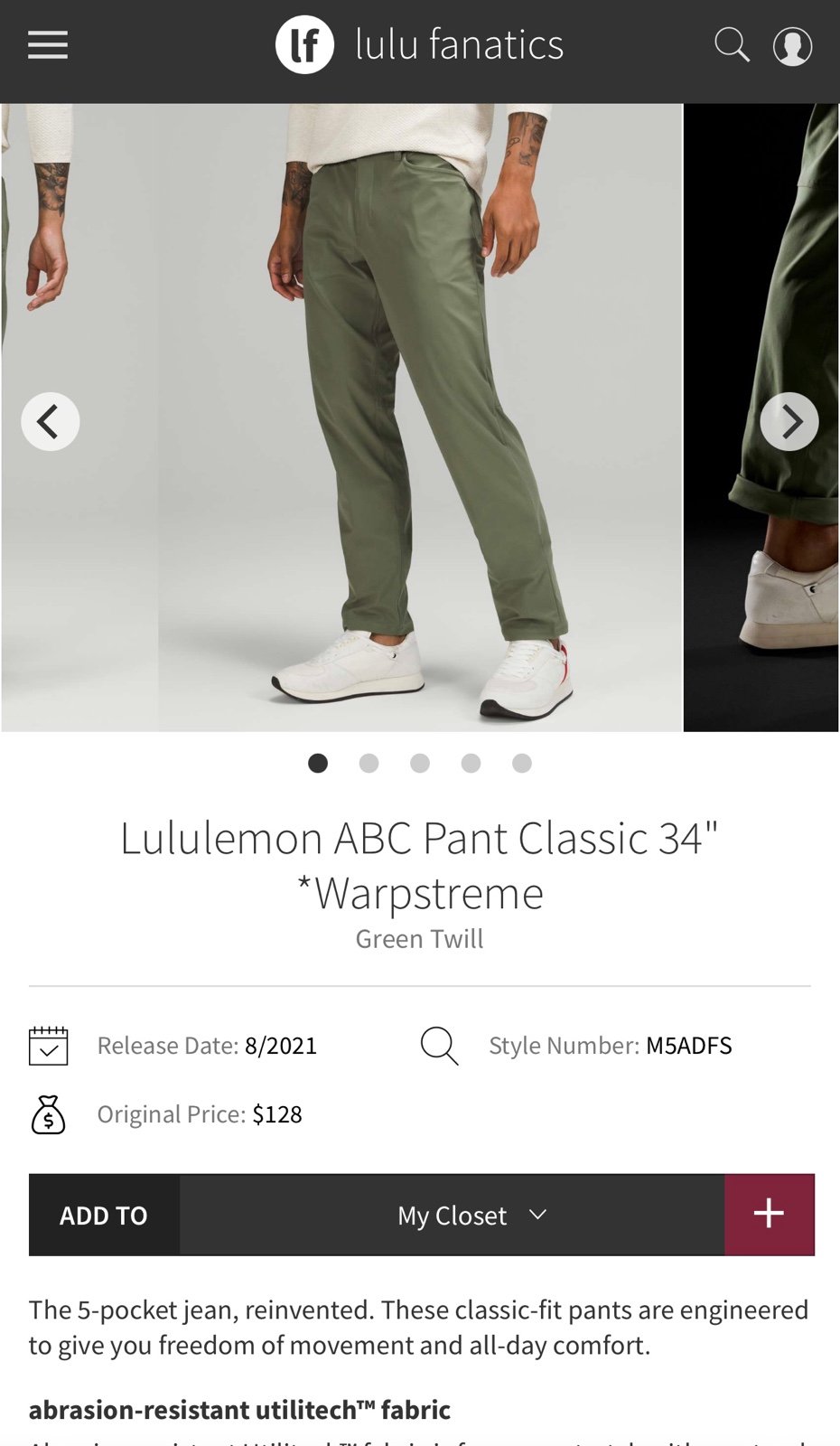Jump to the third image dot

(420, 764)
